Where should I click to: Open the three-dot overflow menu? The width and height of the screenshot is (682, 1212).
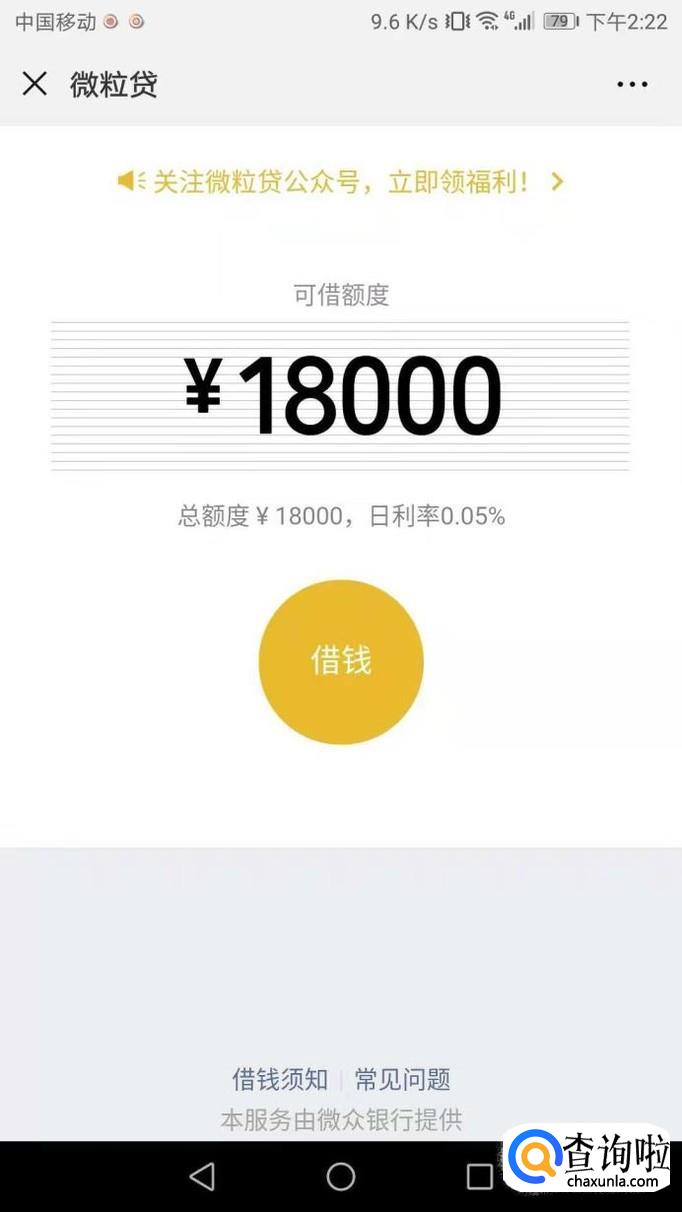(632, 85)
